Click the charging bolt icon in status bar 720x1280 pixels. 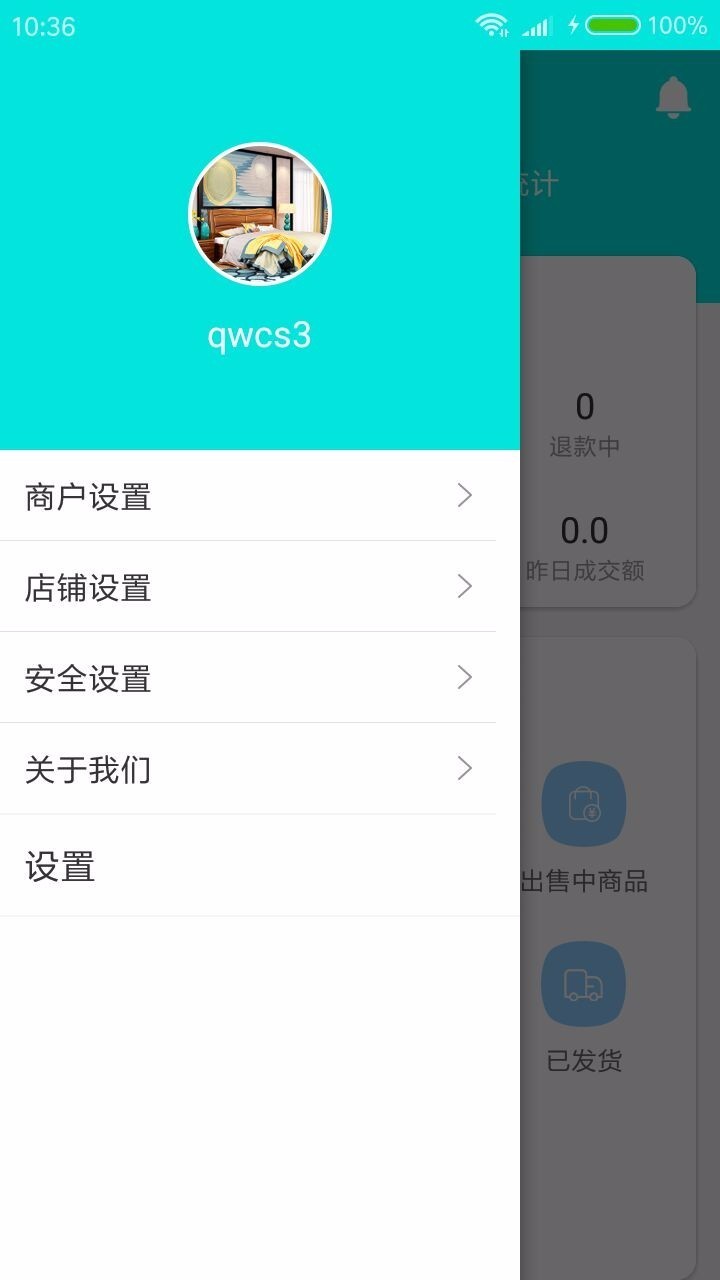[x=575, y=24]
